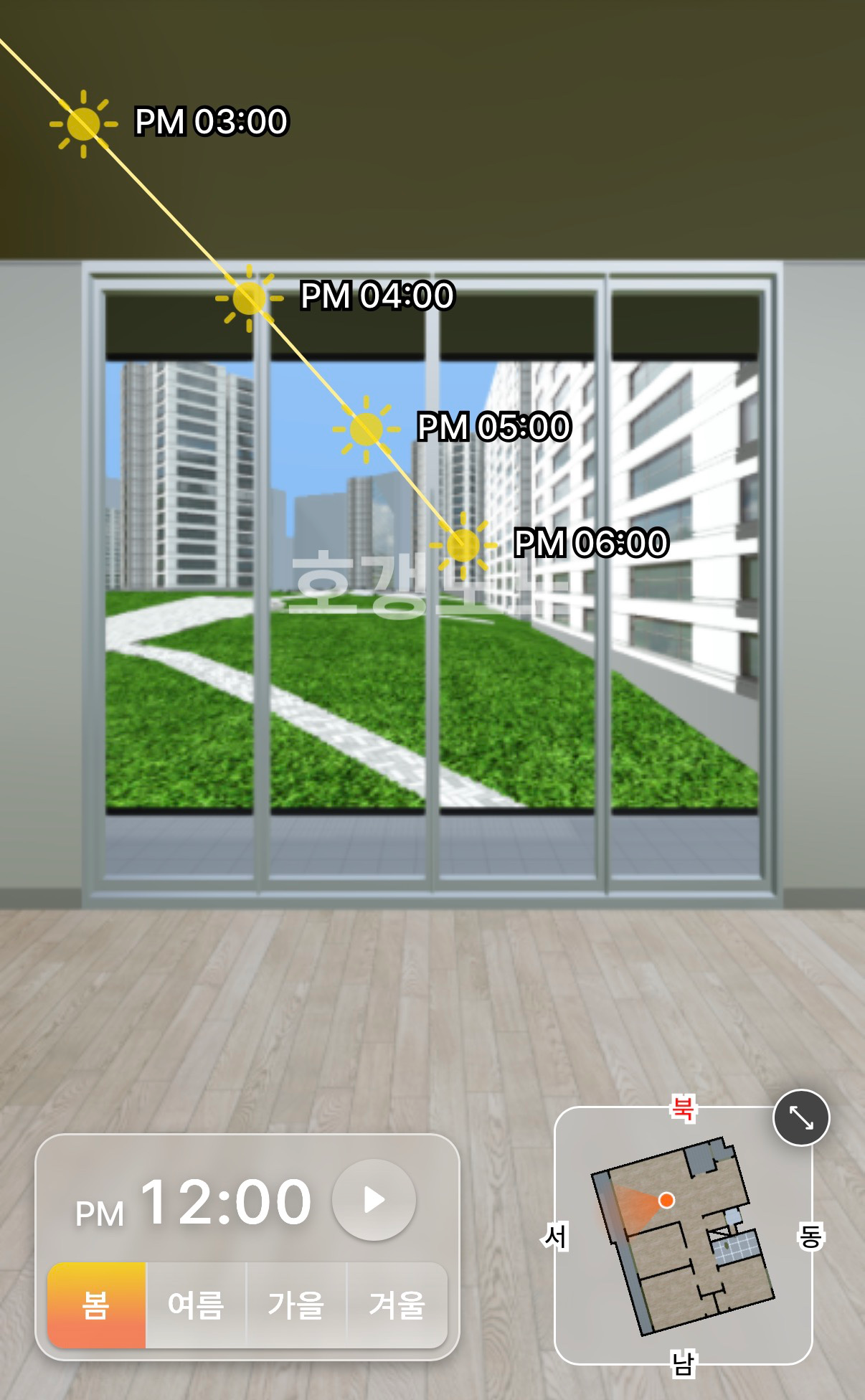The image size is (865, 1400).
Task: Play the sun path animation
Action: tap(374, 1200)
